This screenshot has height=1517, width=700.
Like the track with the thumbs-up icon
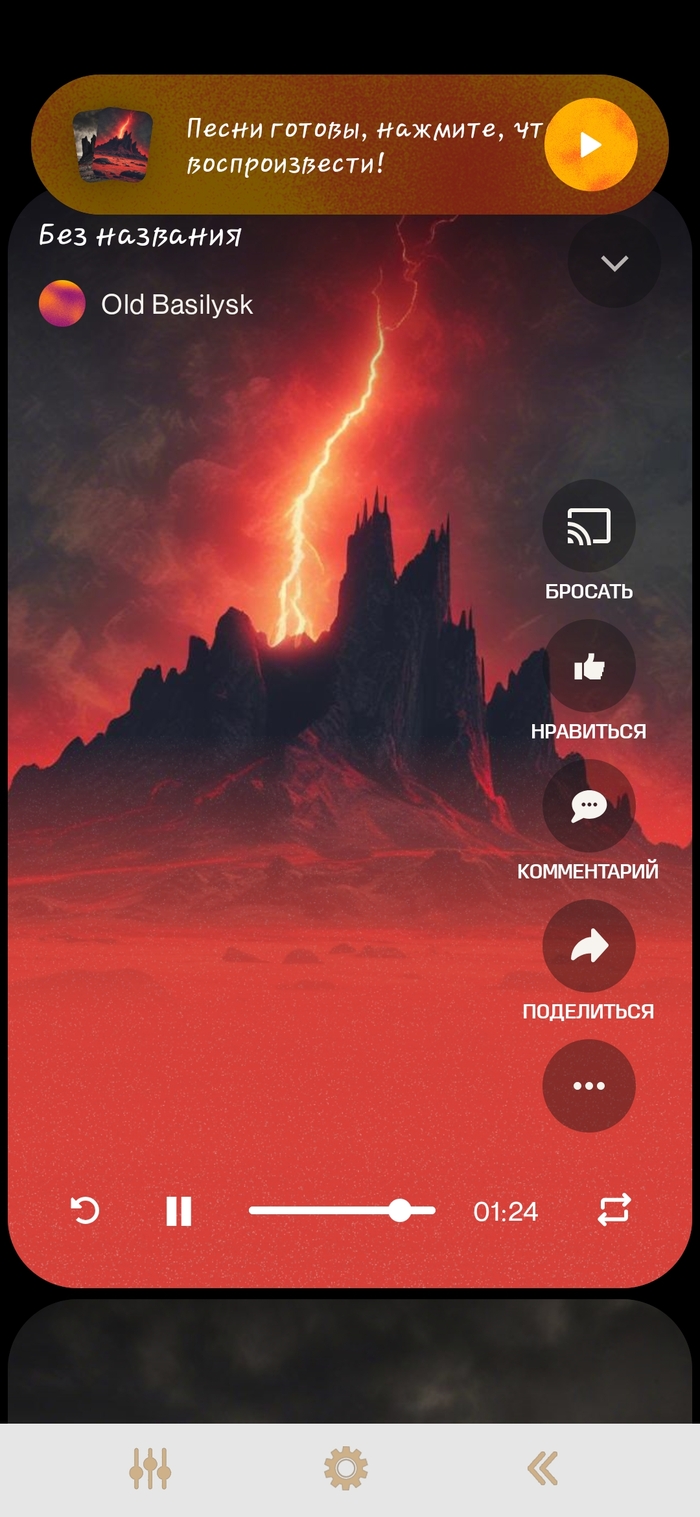[x=588, y=666]
